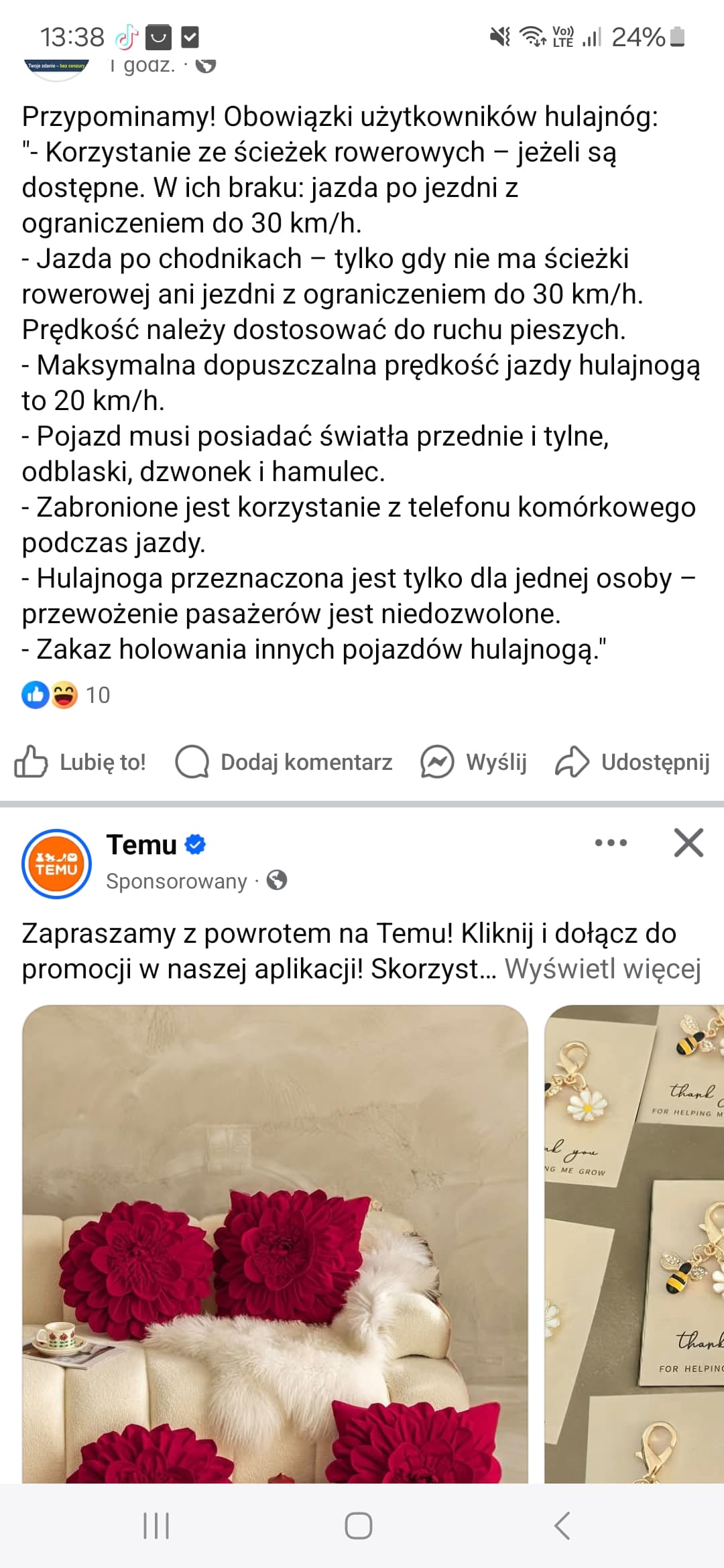Open the reactions count on the post

[66, 696]
